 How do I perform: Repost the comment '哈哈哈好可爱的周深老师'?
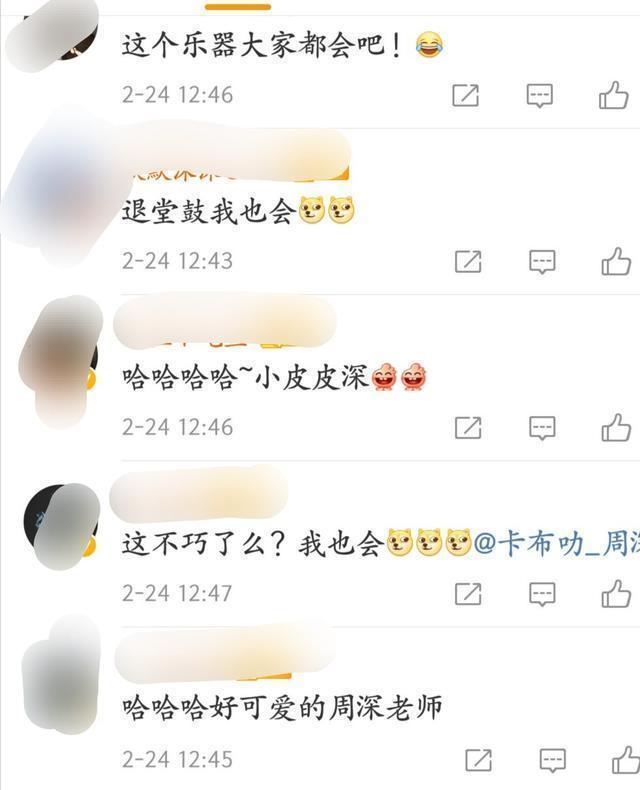click(x=478, y=760)
